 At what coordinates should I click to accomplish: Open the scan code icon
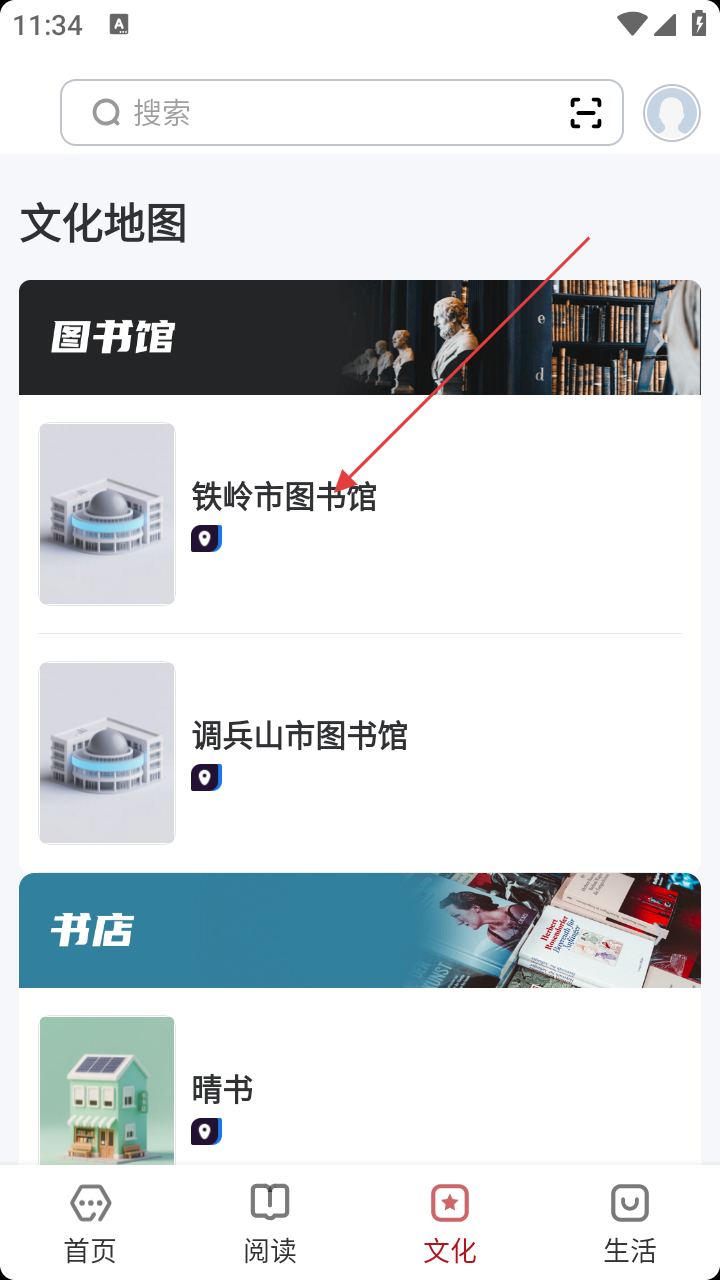(x=586, y=113)
